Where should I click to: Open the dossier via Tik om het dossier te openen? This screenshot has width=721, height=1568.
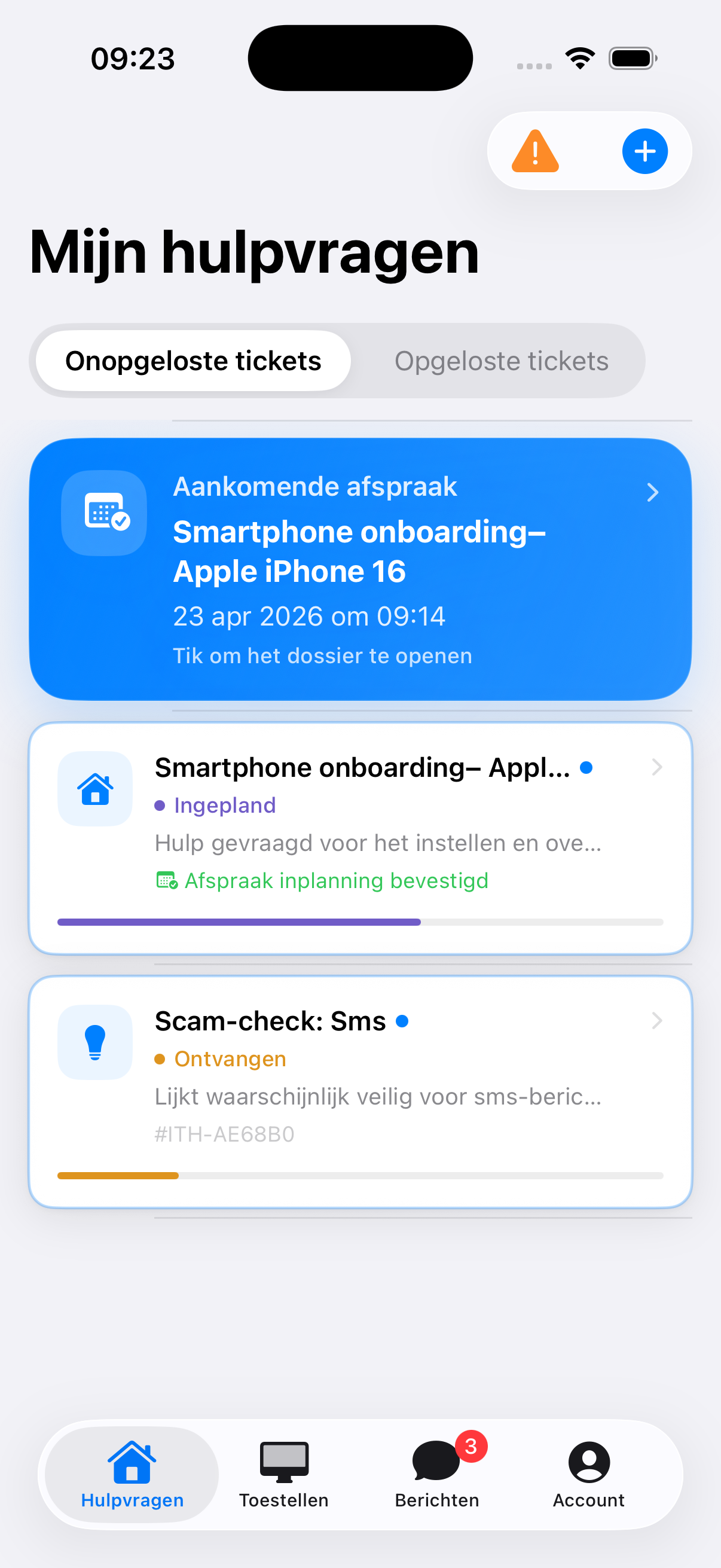click(x=322, y=655)
